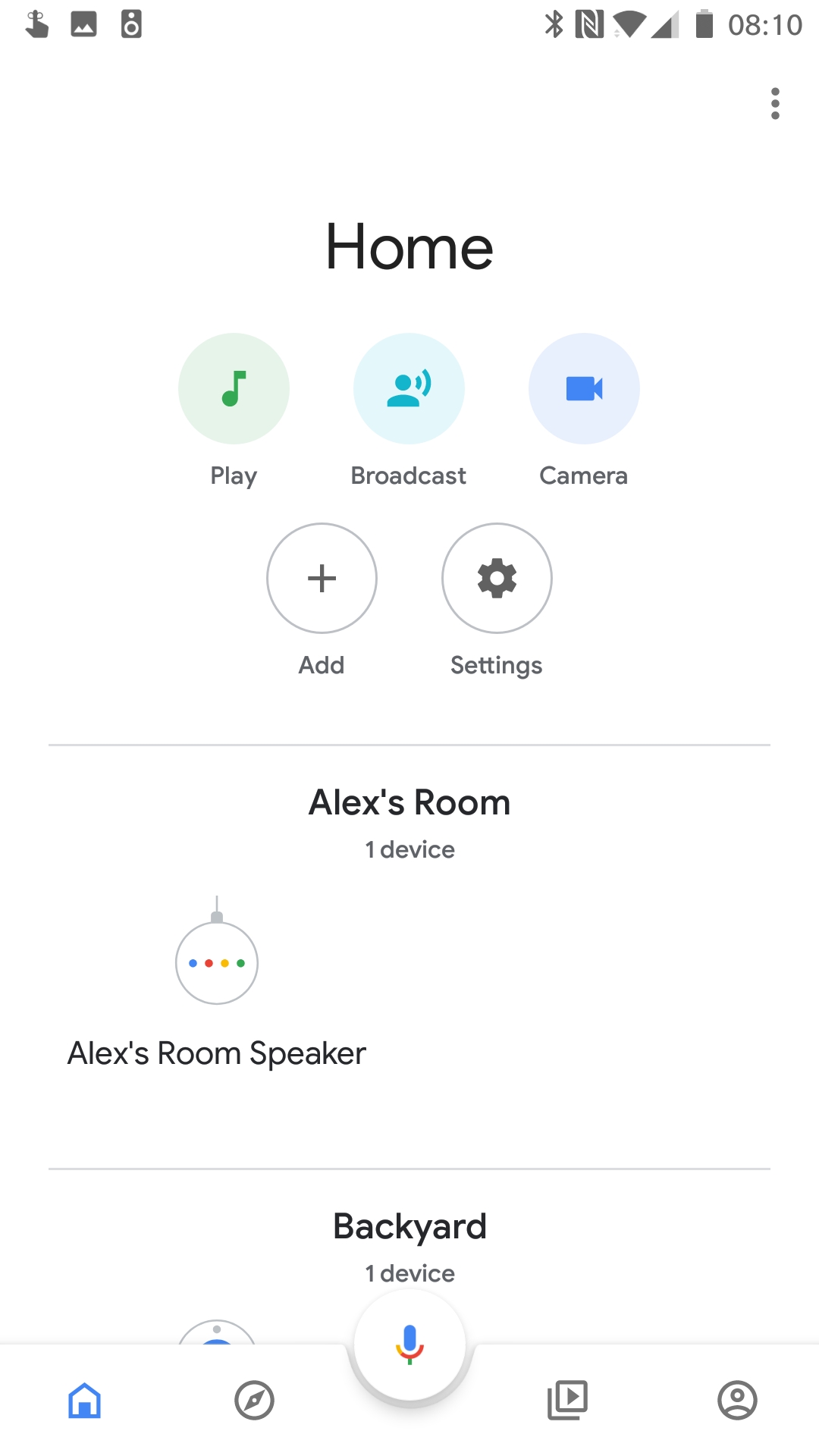The image size is (819, 1456).
Task: Start a Broadcast message
Action: [409, 388]
